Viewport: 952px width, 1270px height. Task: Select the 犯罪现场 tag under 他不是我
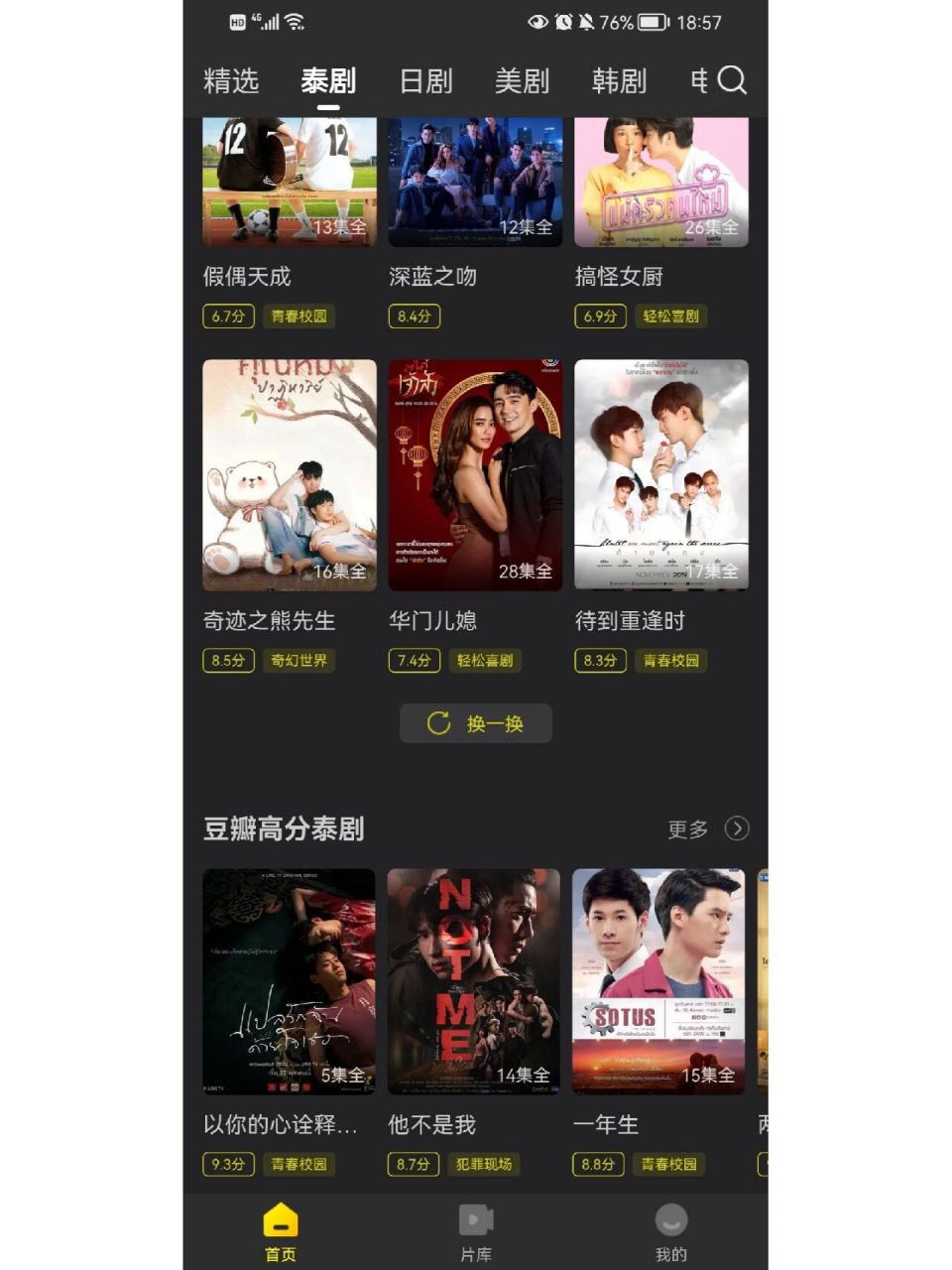tap(485, 1165)
